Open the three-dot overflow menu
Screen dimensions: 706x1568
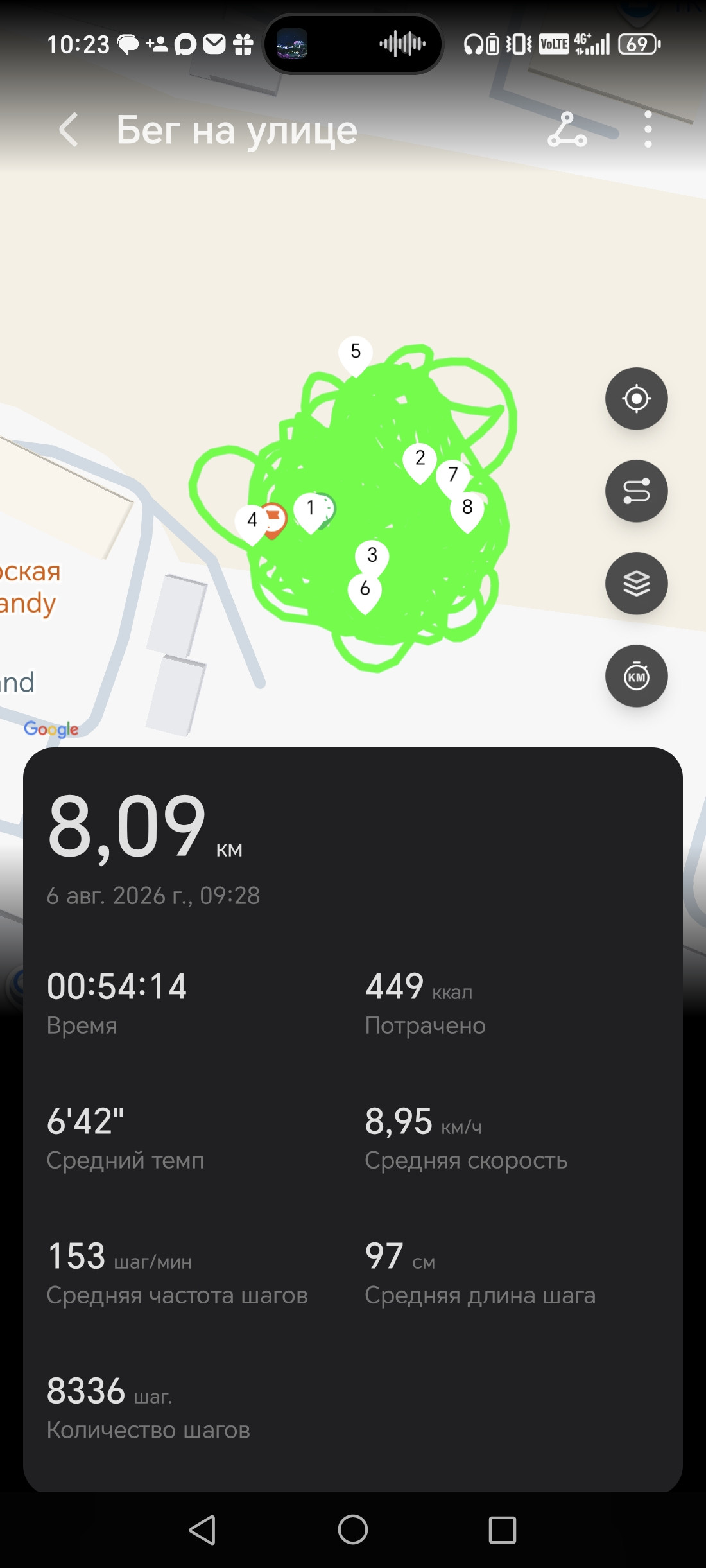[648, 130]
